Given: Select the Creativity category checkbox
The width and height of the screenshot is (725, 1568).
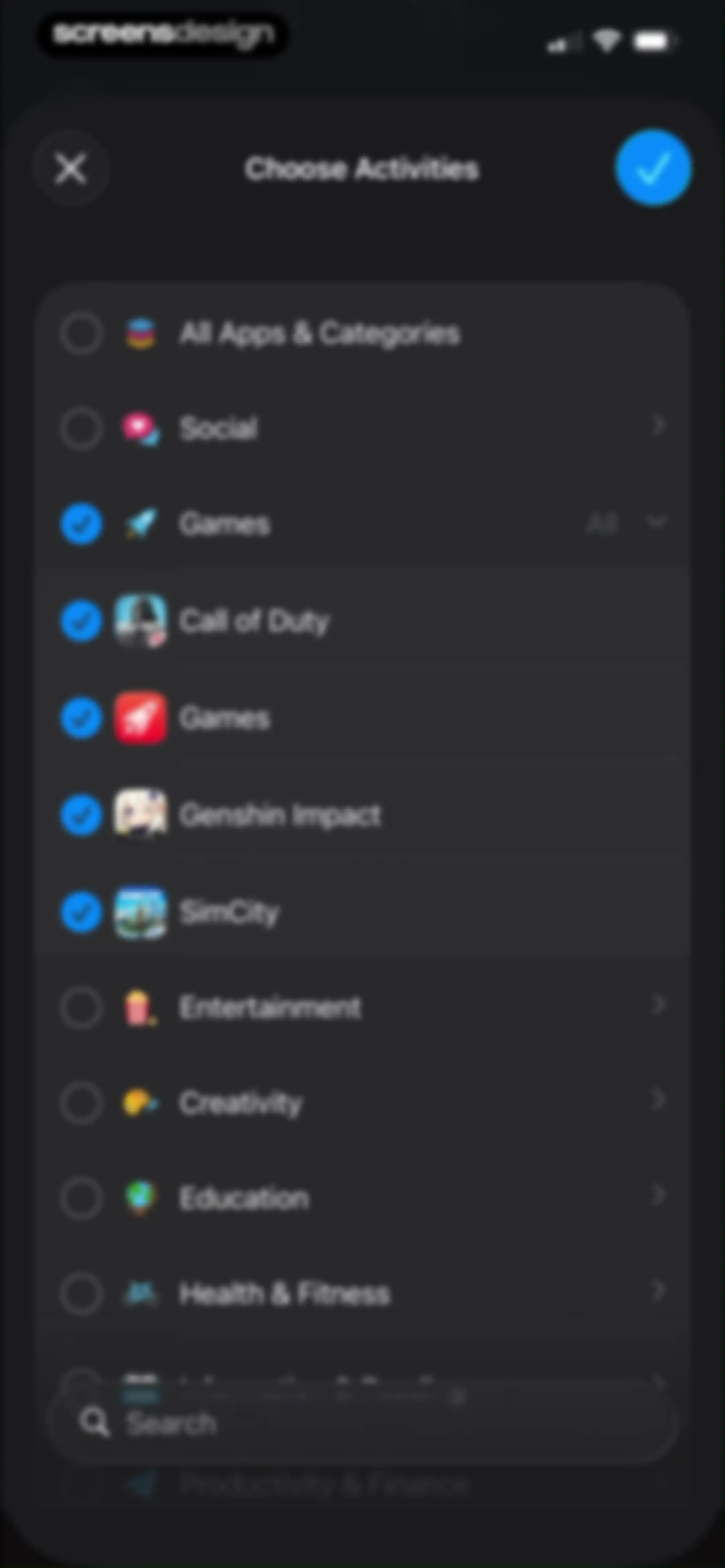Looking at the screenshot, I should pos(81,1103).
